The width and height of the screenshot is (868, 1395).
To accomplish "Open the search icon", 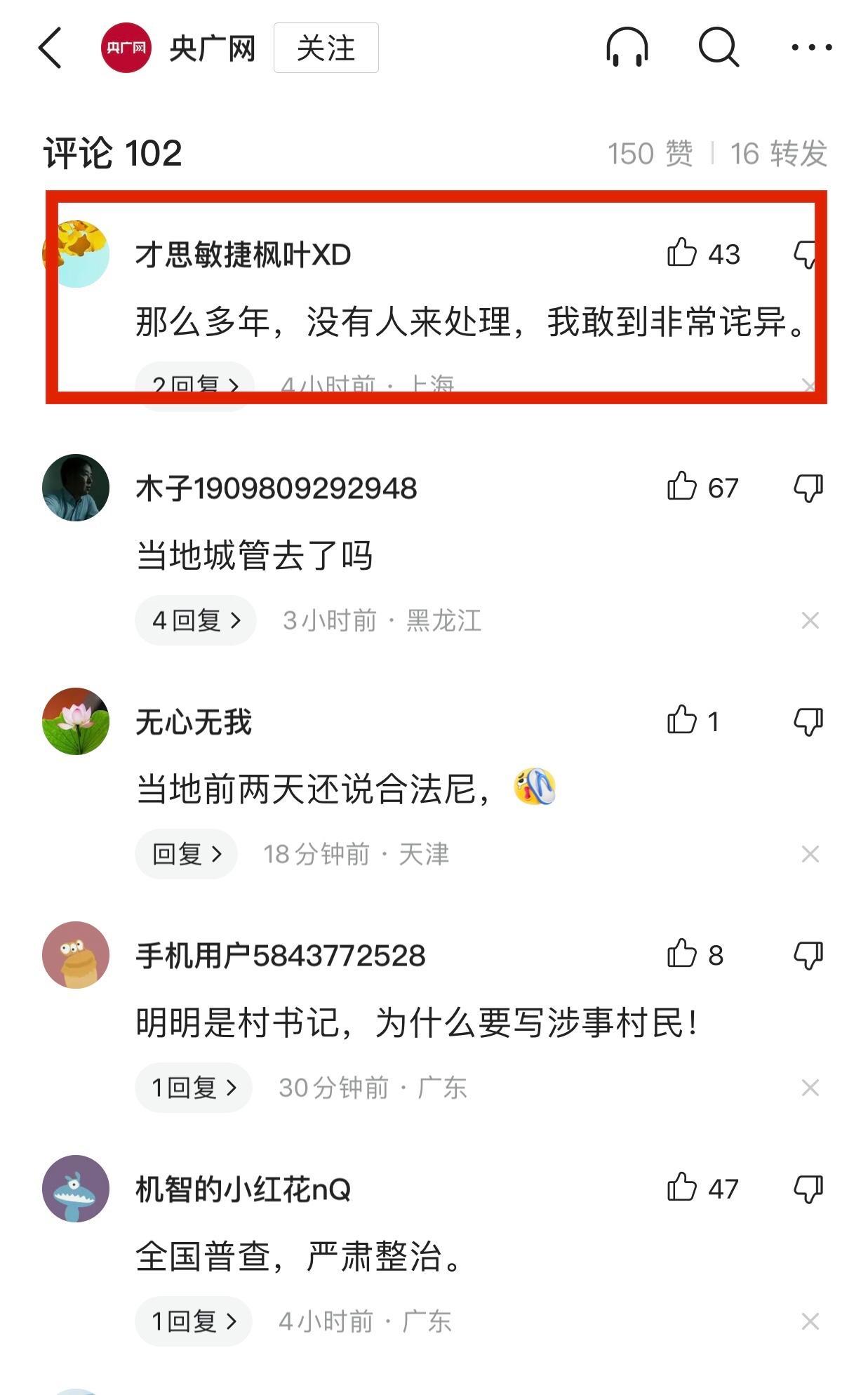I will point(719,48).
